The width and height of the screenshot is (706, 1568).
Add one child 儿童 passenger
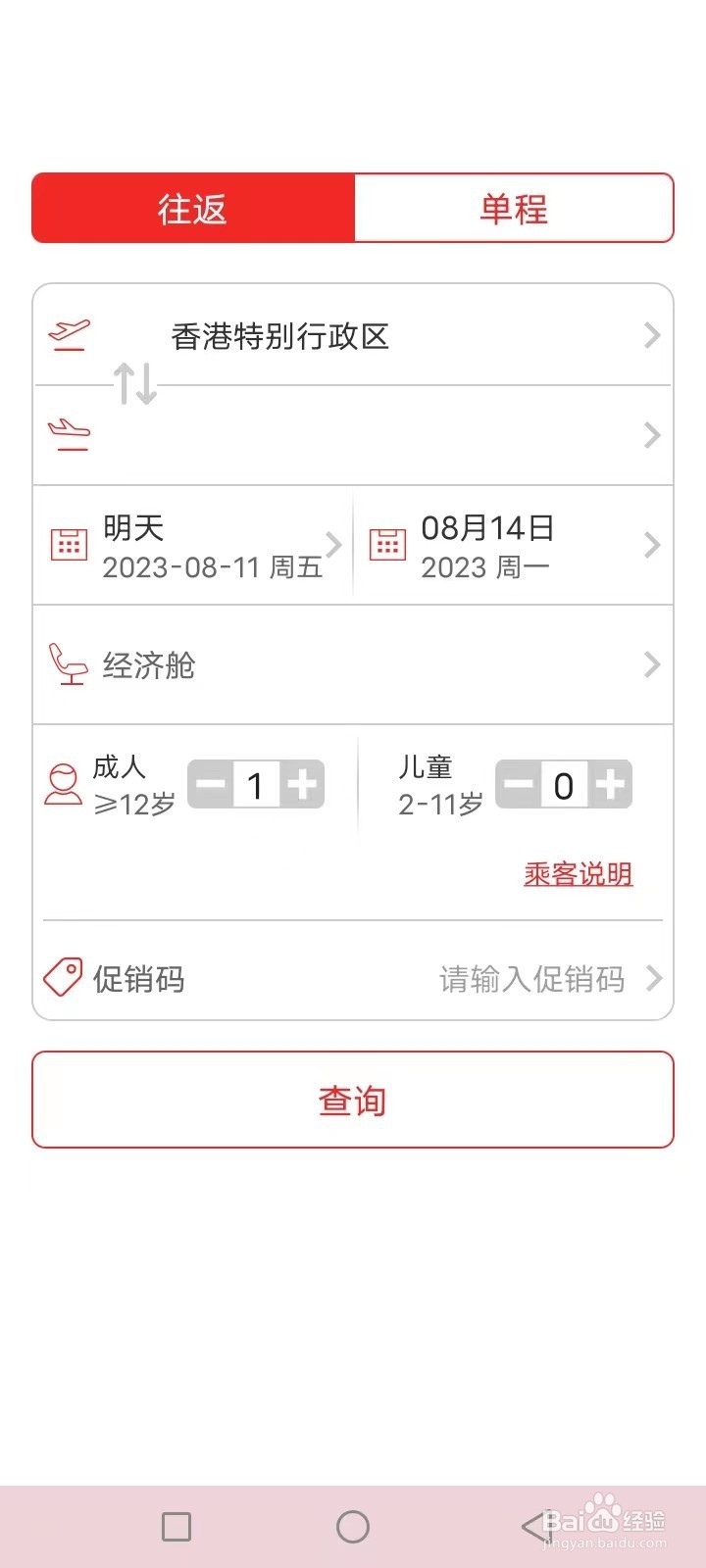tap(610, 784)
